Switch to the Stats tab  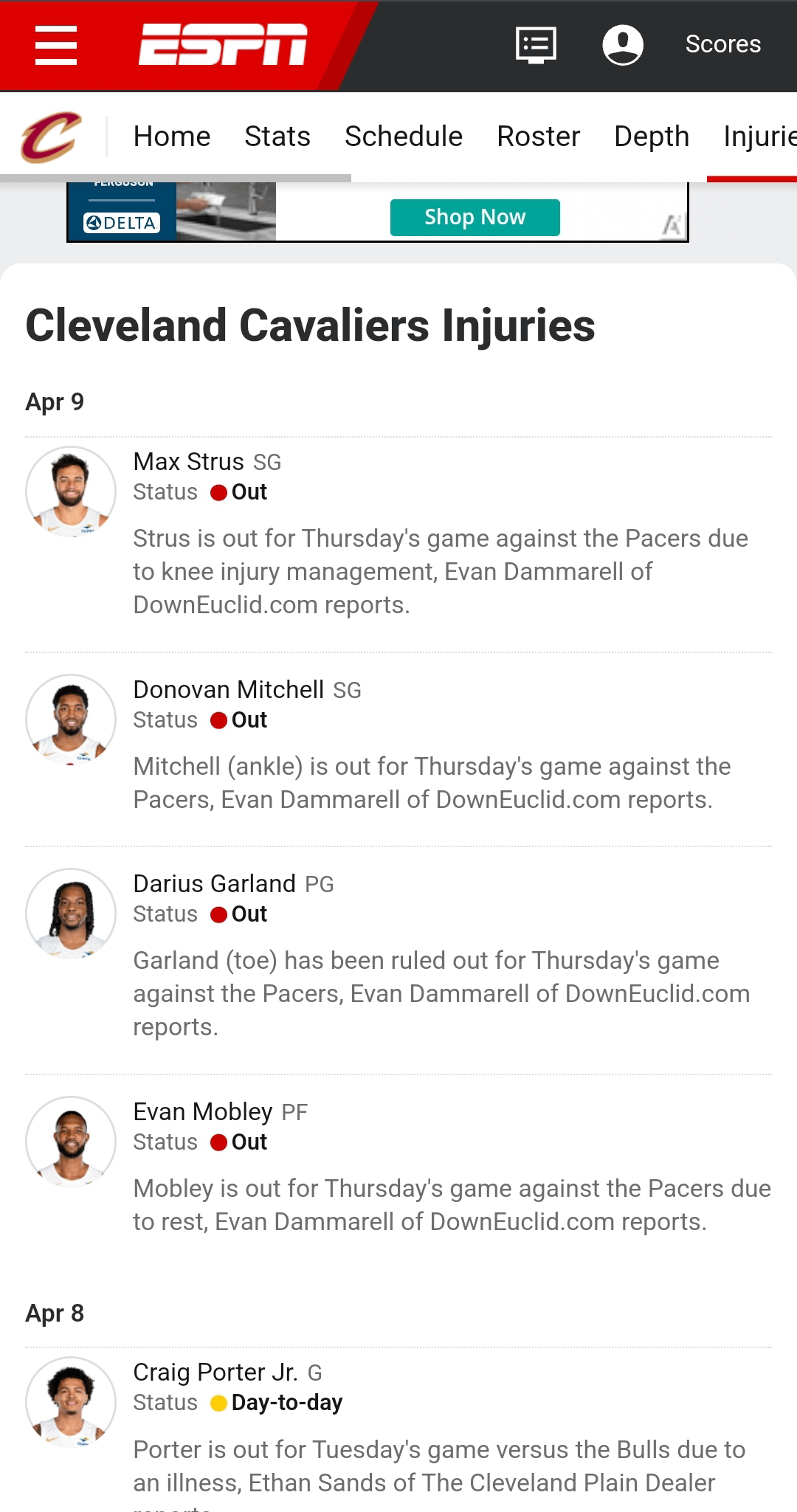[277, 137]
